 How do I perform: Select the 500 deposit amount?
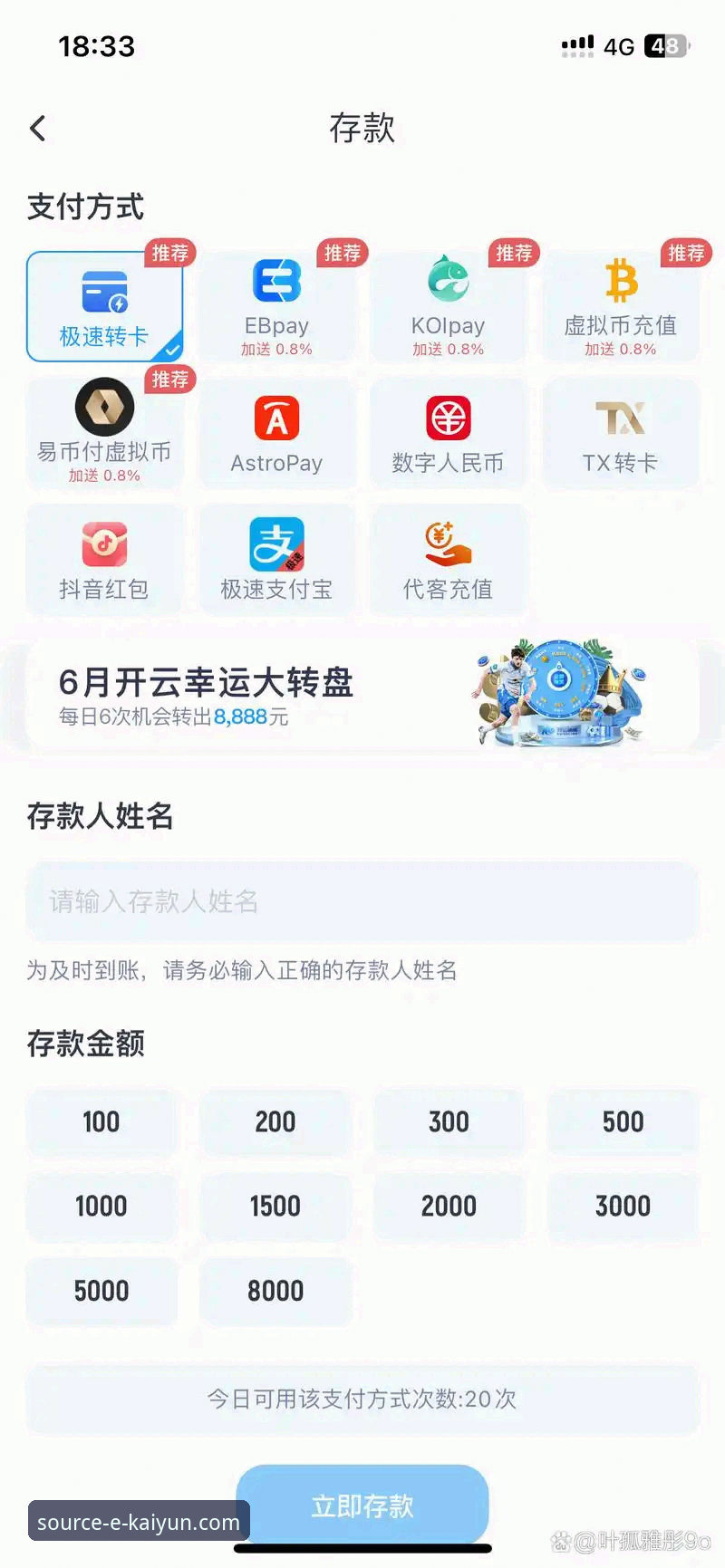623,1122
